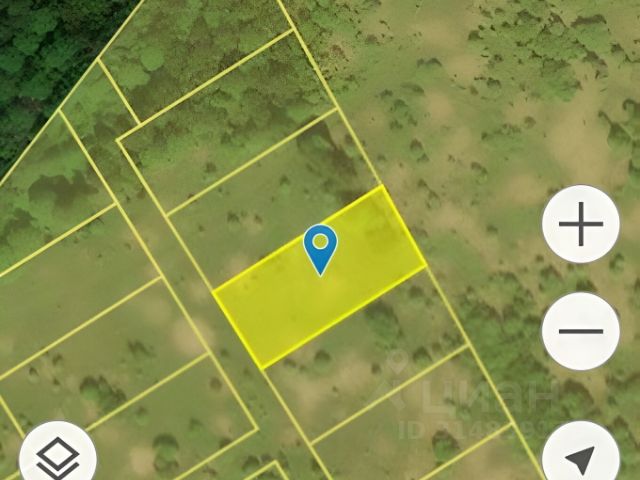The image size is (640, 480).
Task: Center map on my location
Action: [579, 458]
